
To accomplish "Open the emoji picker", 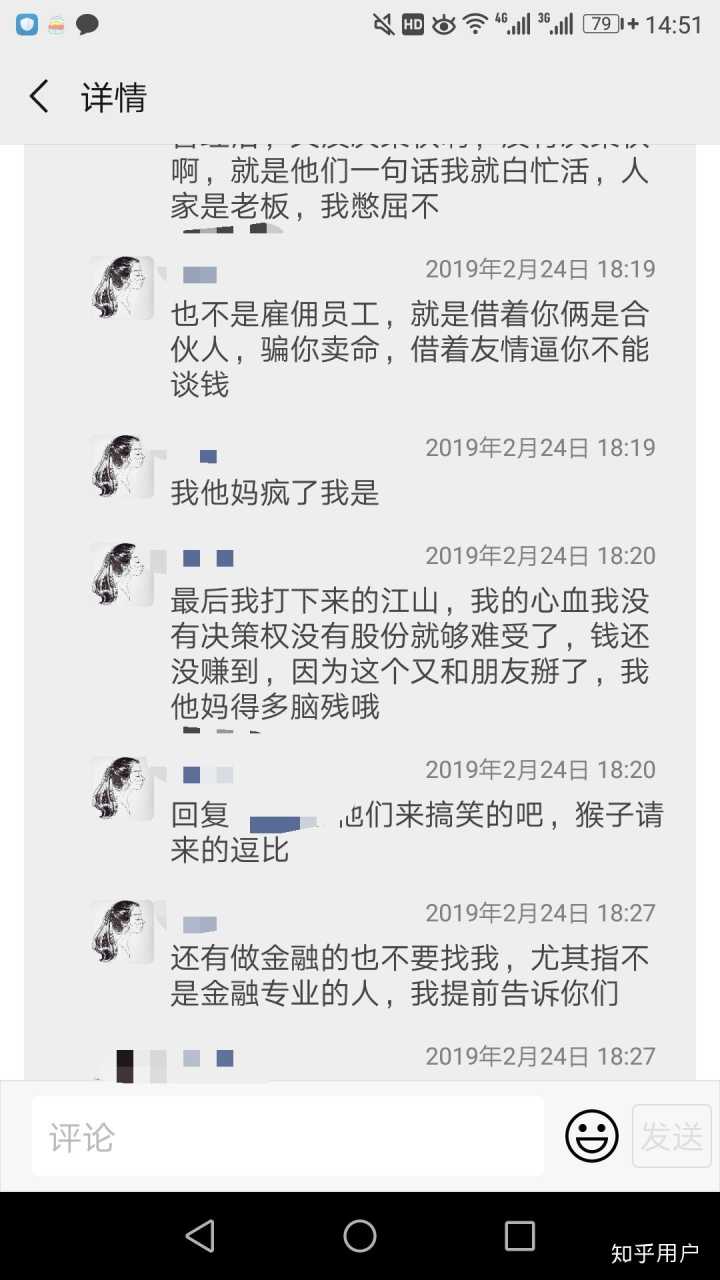I will pos(592,1136).
